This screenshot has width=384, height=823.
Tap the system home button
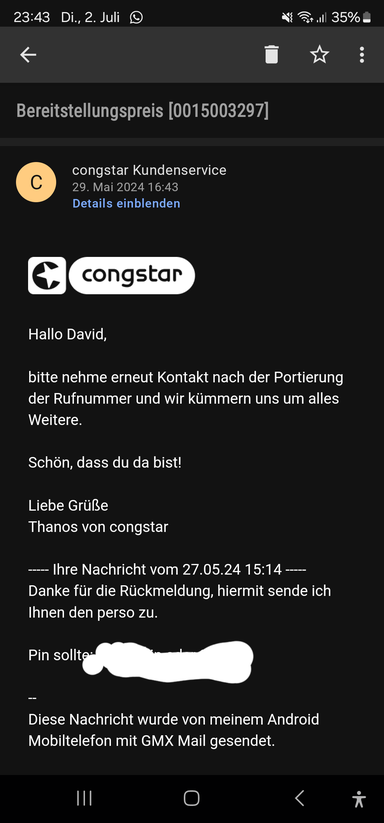(191, 798)
